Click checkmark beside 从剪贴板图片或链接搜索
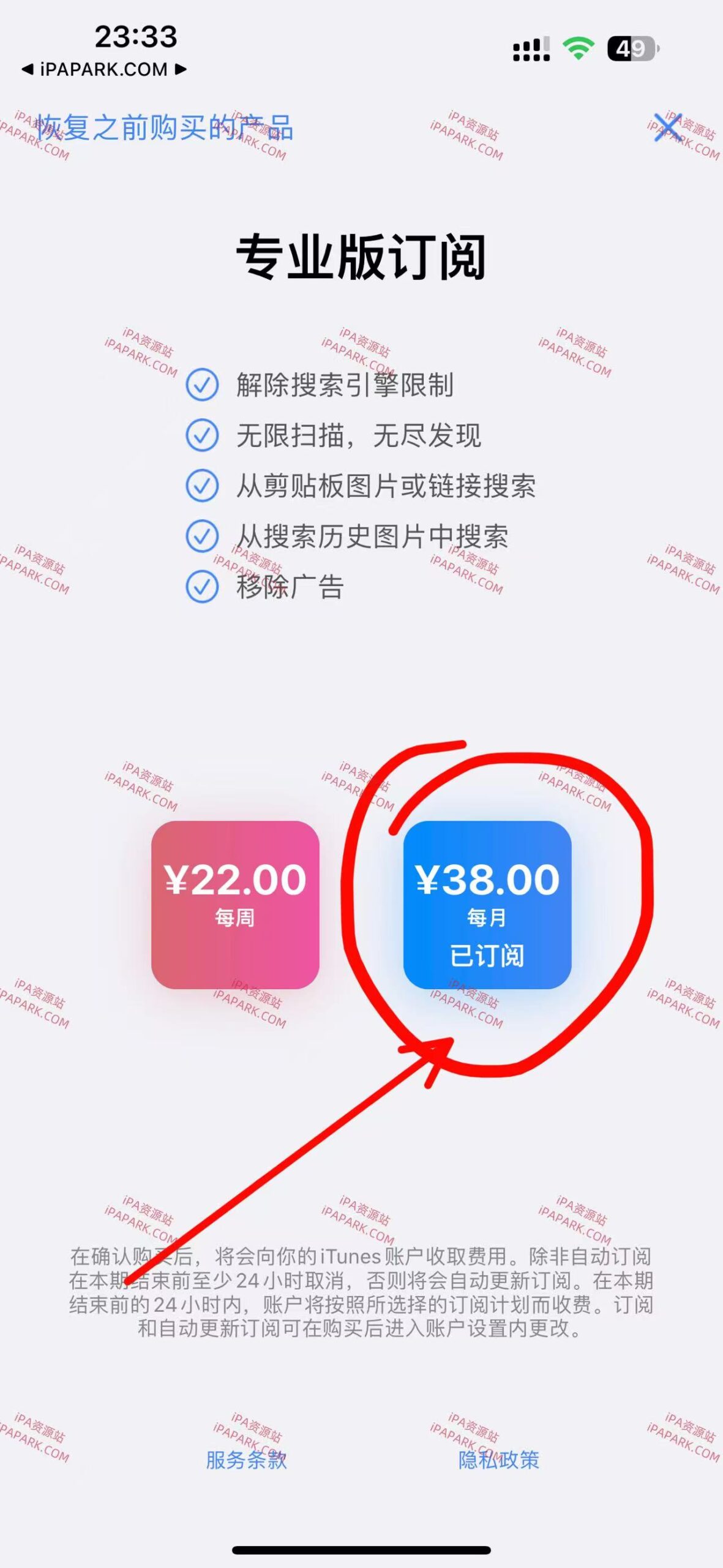The height and width of the screenshot is (1568, 723). [x=202, y=485]
